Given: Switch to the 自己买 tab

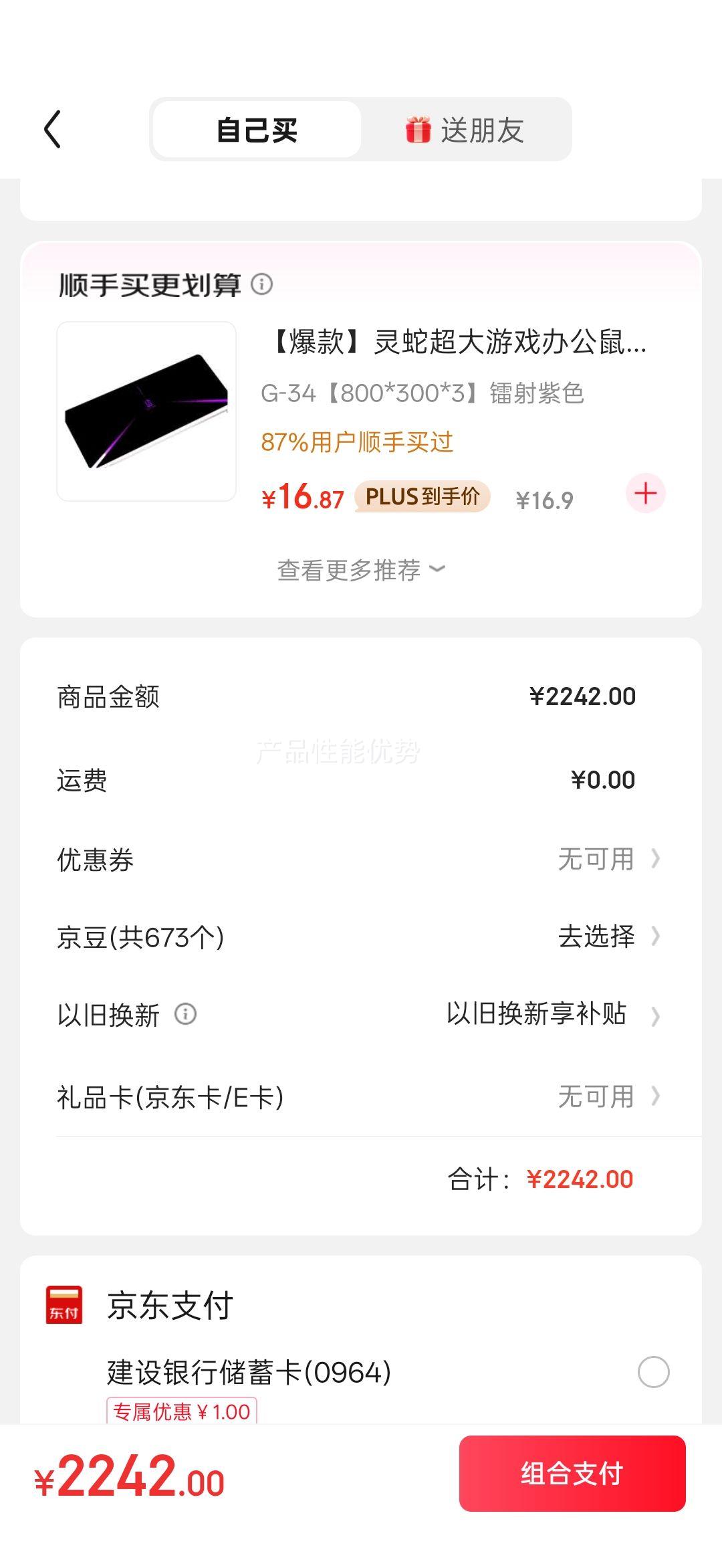Looking at the screenshot, I should [x=256, y=130].
